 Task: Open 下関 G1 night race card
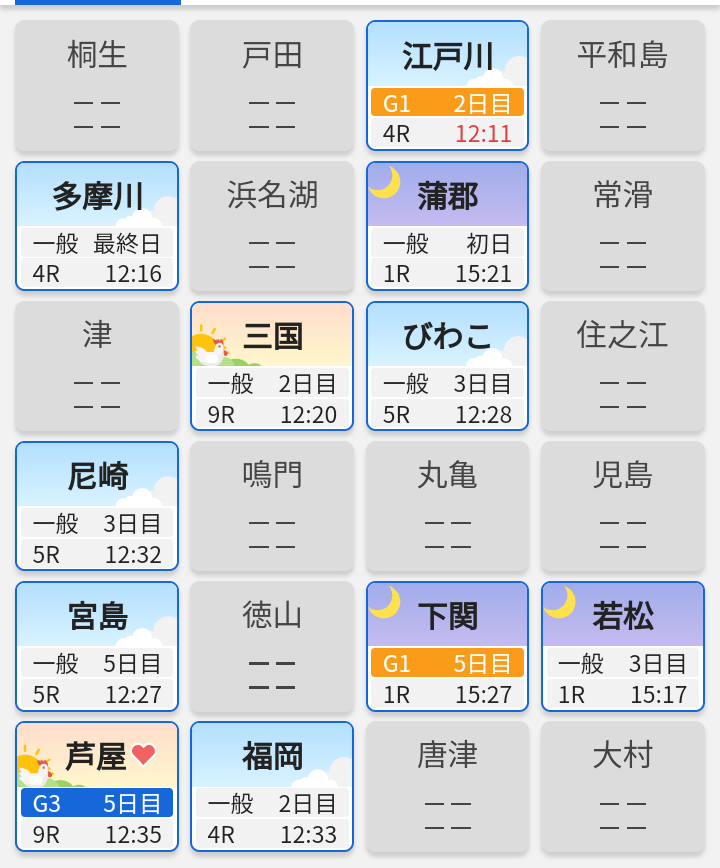point(447,646)
